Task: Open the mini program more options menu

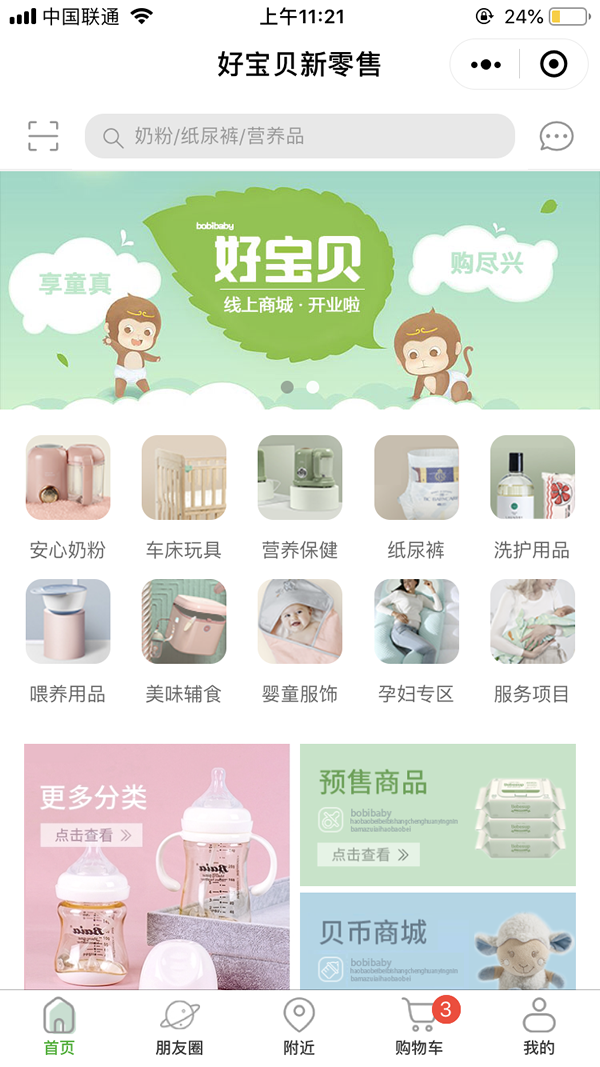Action: pos(486,65)
